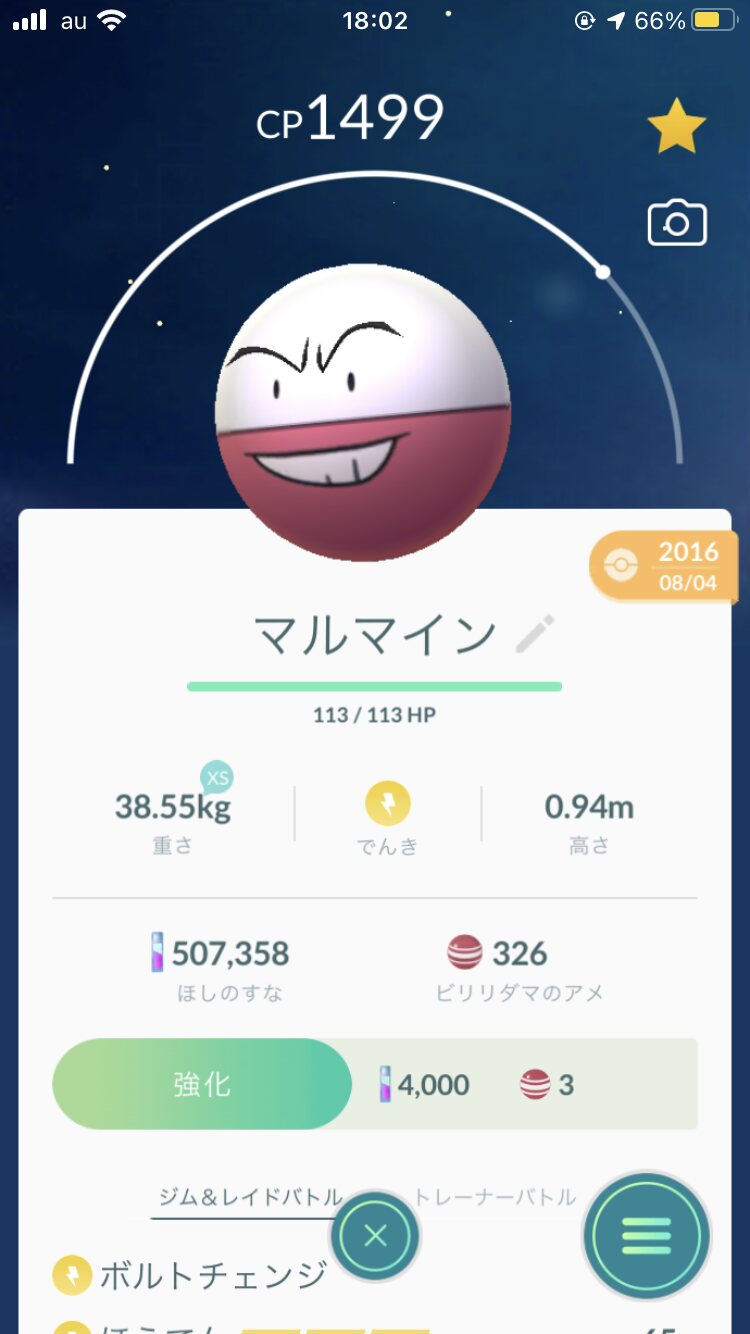This screenshot has width=750, height=1334.
Task: Edit the nickname with the pencil icon
Action: (535, 635)
